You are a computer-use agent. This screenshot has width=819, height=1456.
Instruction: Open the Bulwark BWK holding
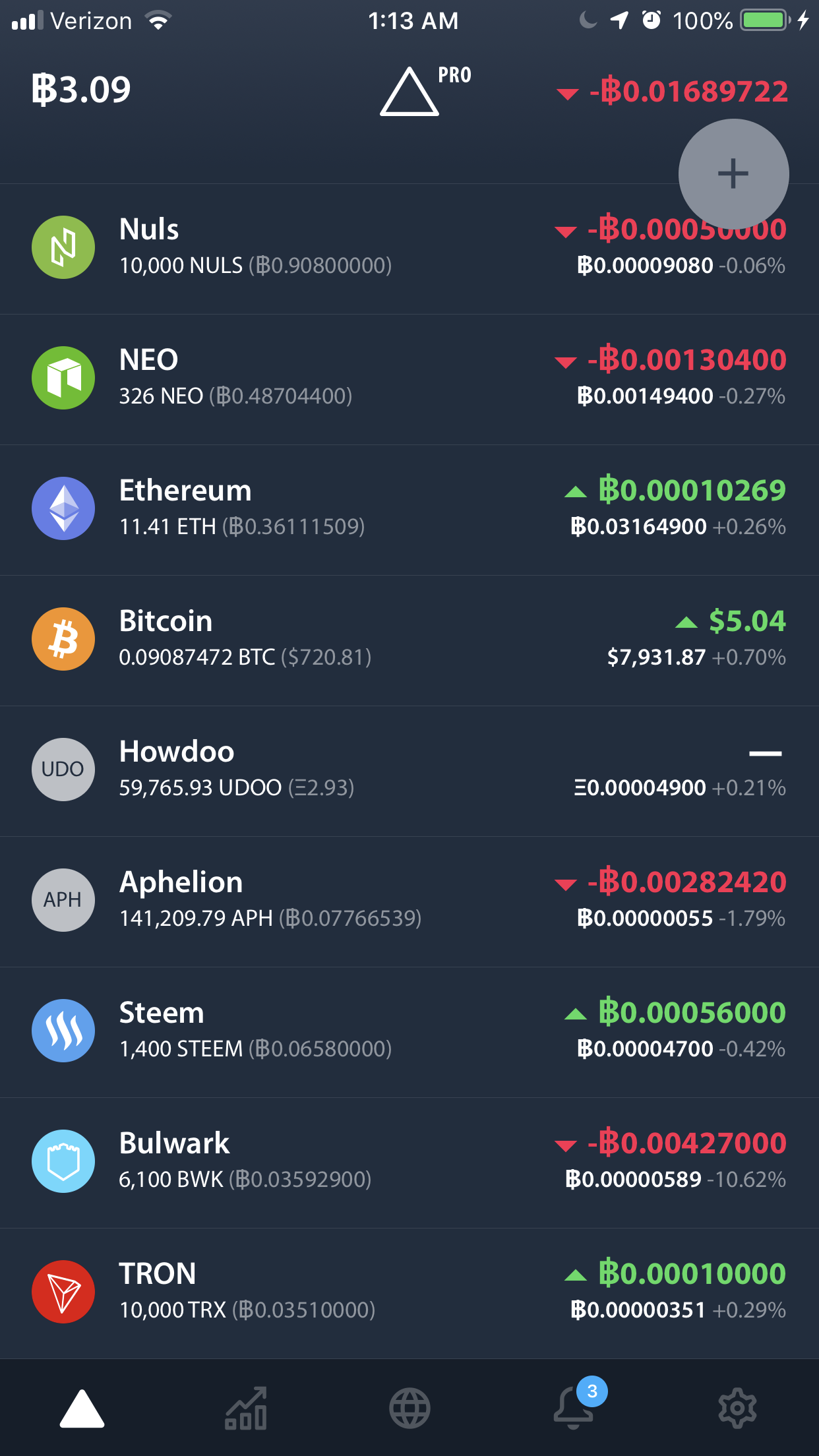tap(330, 1162)
